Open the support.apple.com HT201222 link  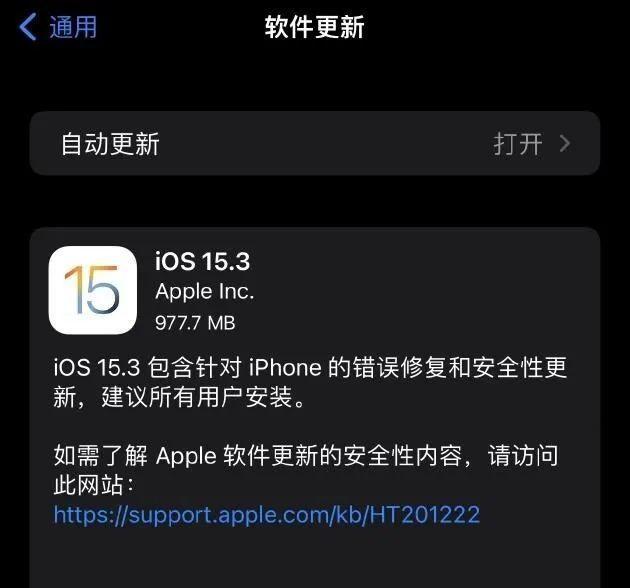pos(267,515)
